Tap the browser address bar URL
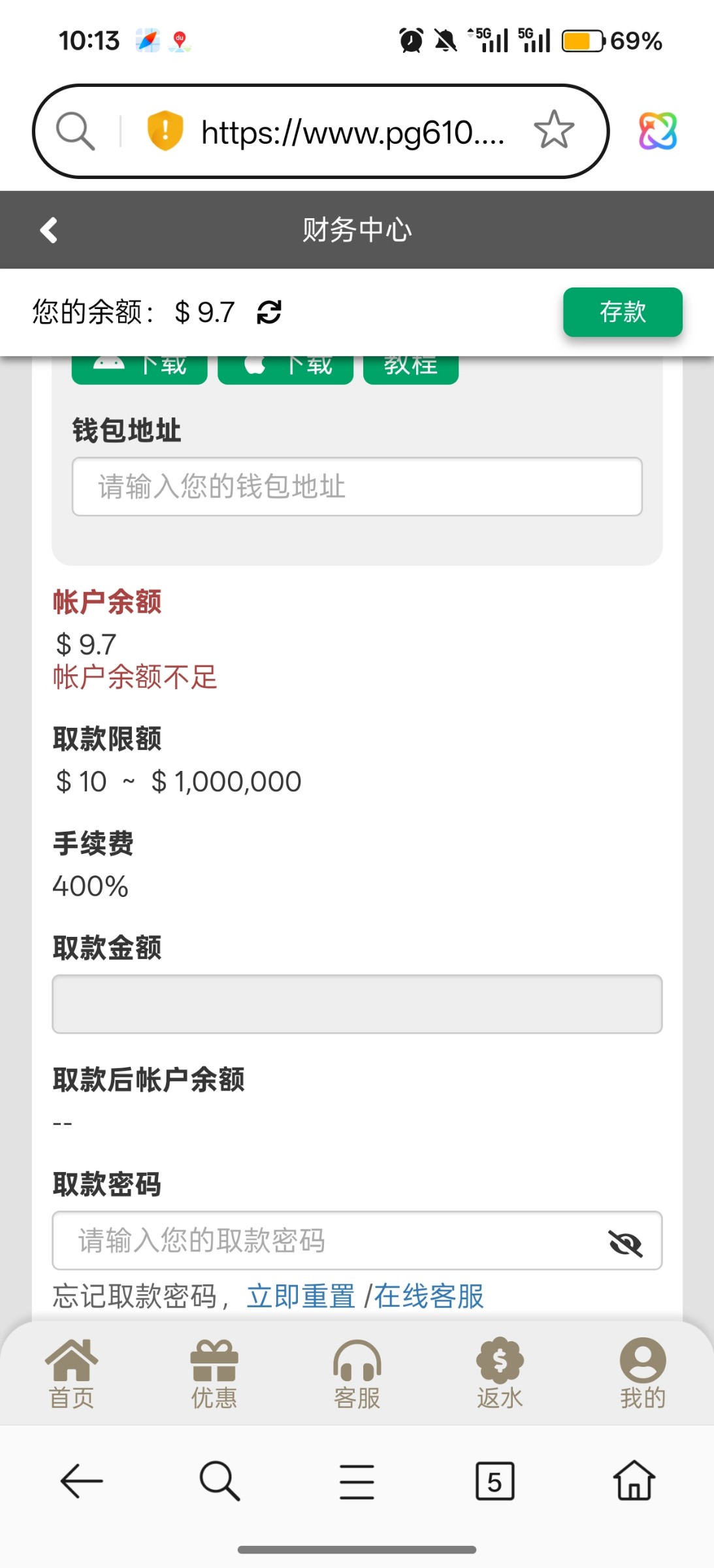This screenshot has width=714, height=1568. click(x=353, y=133)
